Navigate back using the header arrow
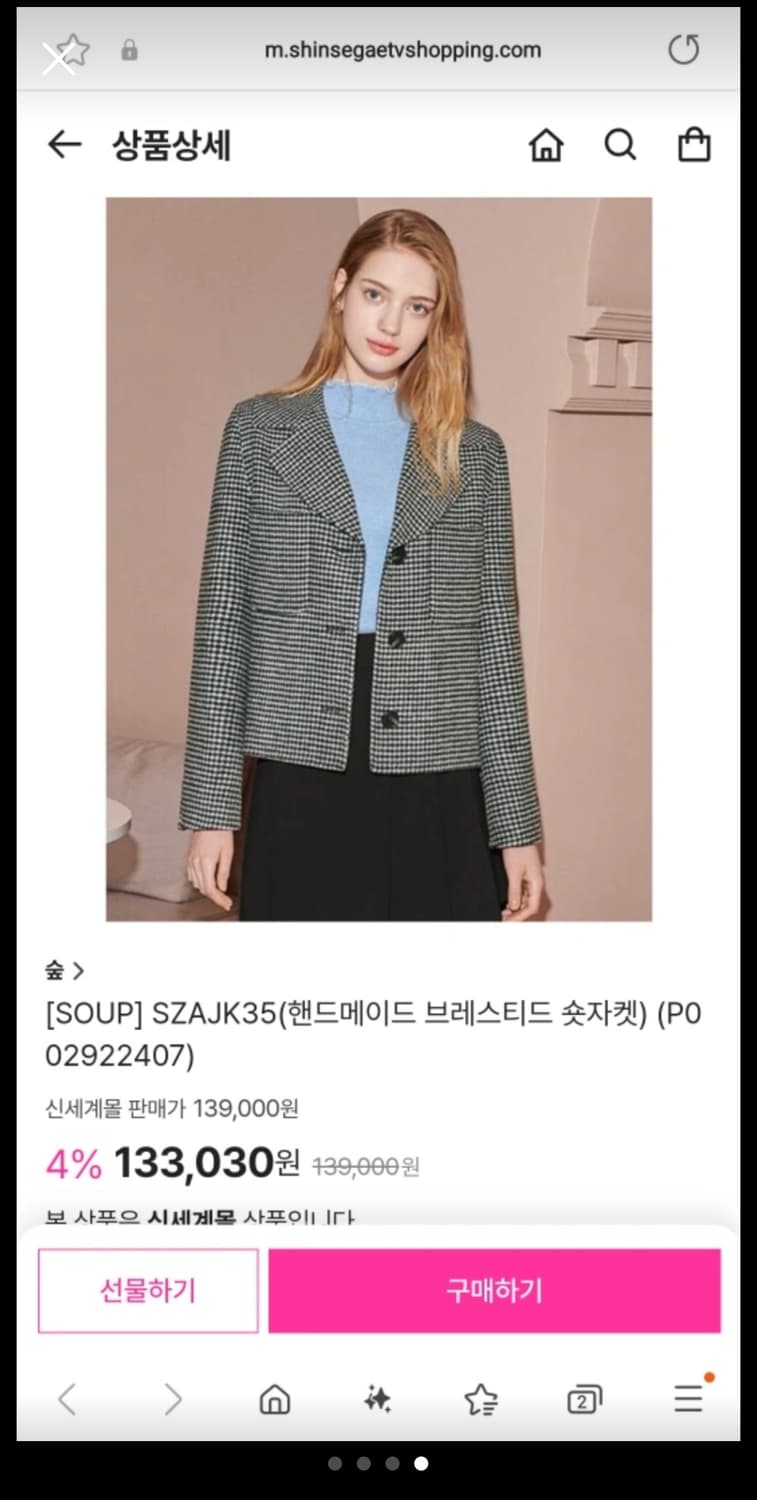This screenshot has width=757, height=1500. pyautogui.click(x=64, y=145)
